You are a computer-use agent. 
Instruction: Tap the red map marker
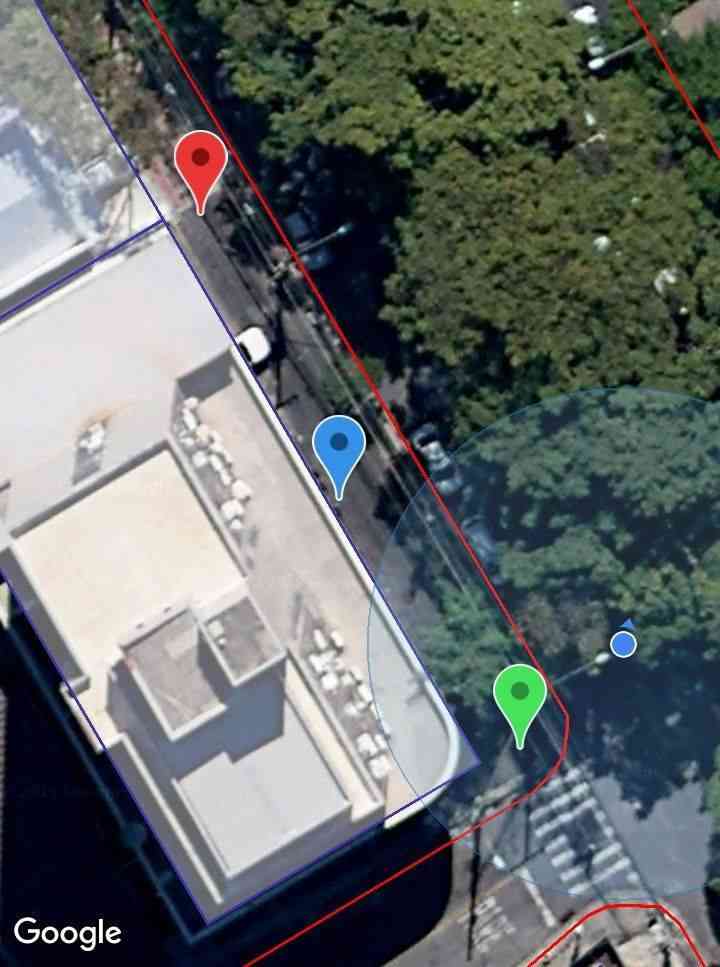tap(201, 163)
